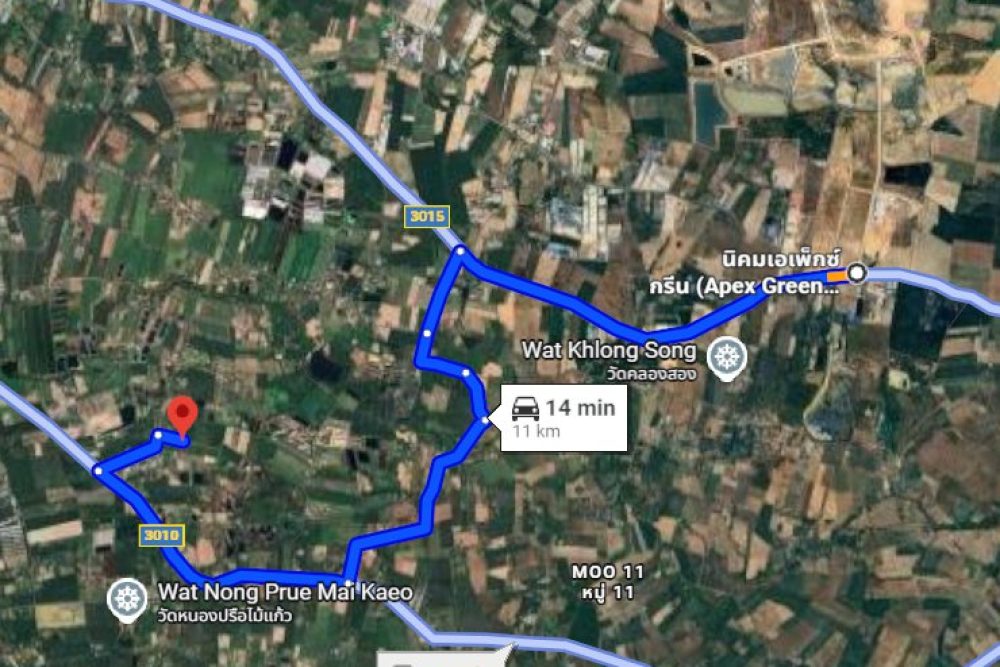The height and width of the screenshot is (667, 1000).
Task: Open the Wat Khlong Song temple marker
Action: 725,357
